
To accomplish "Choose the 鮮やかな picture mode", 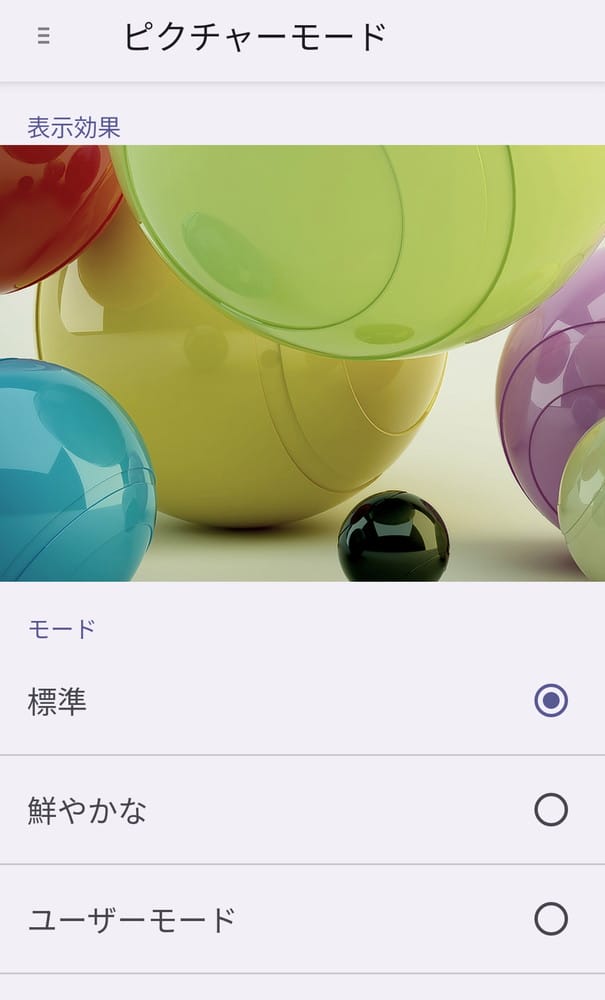I will tap(550, 809).
